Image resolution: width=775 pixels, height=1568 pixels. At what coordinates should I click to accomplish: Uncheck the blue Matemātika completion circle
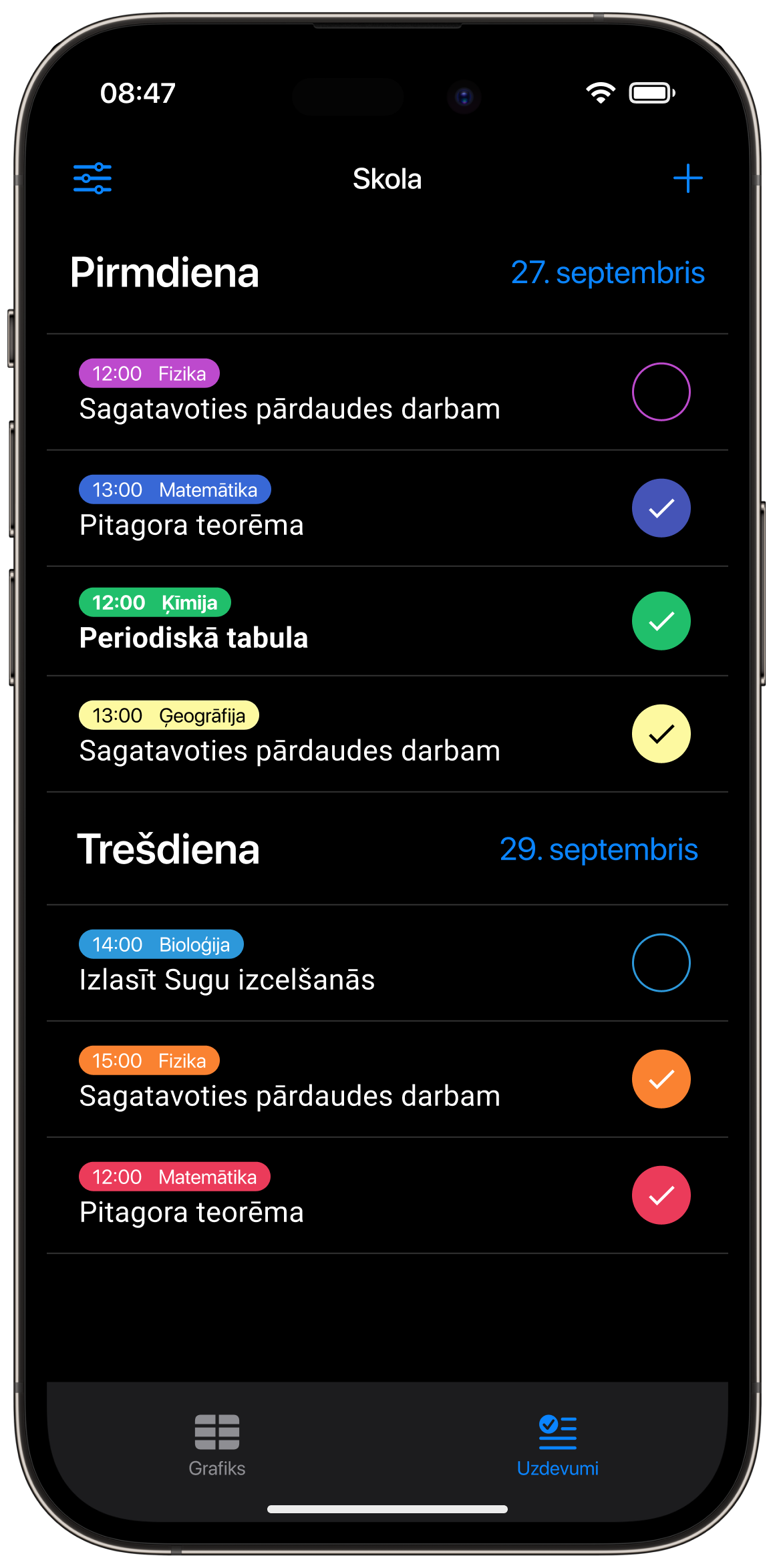661,508
